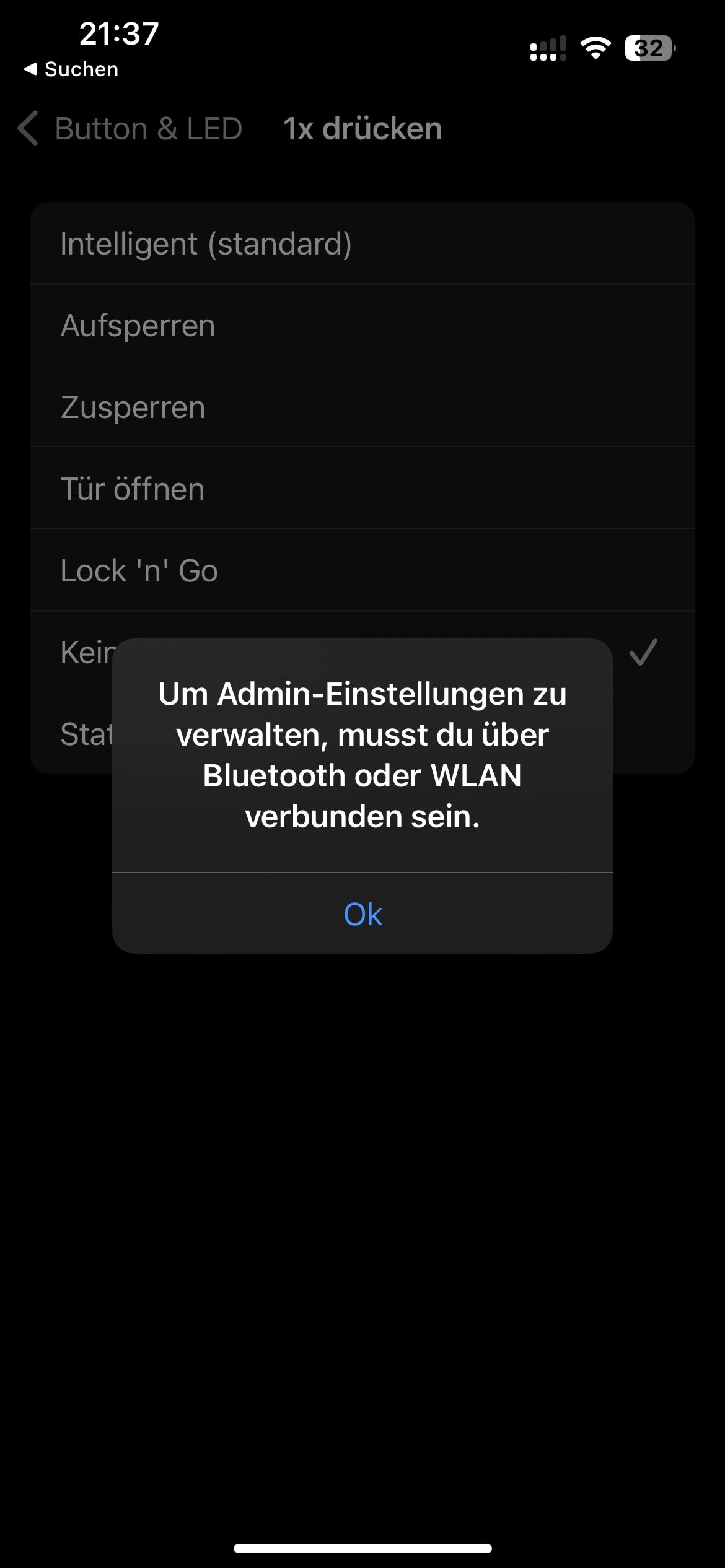Viewport: 725px width, 1568px height.
Task: Return to Suchen app
Action: [71, 69]
